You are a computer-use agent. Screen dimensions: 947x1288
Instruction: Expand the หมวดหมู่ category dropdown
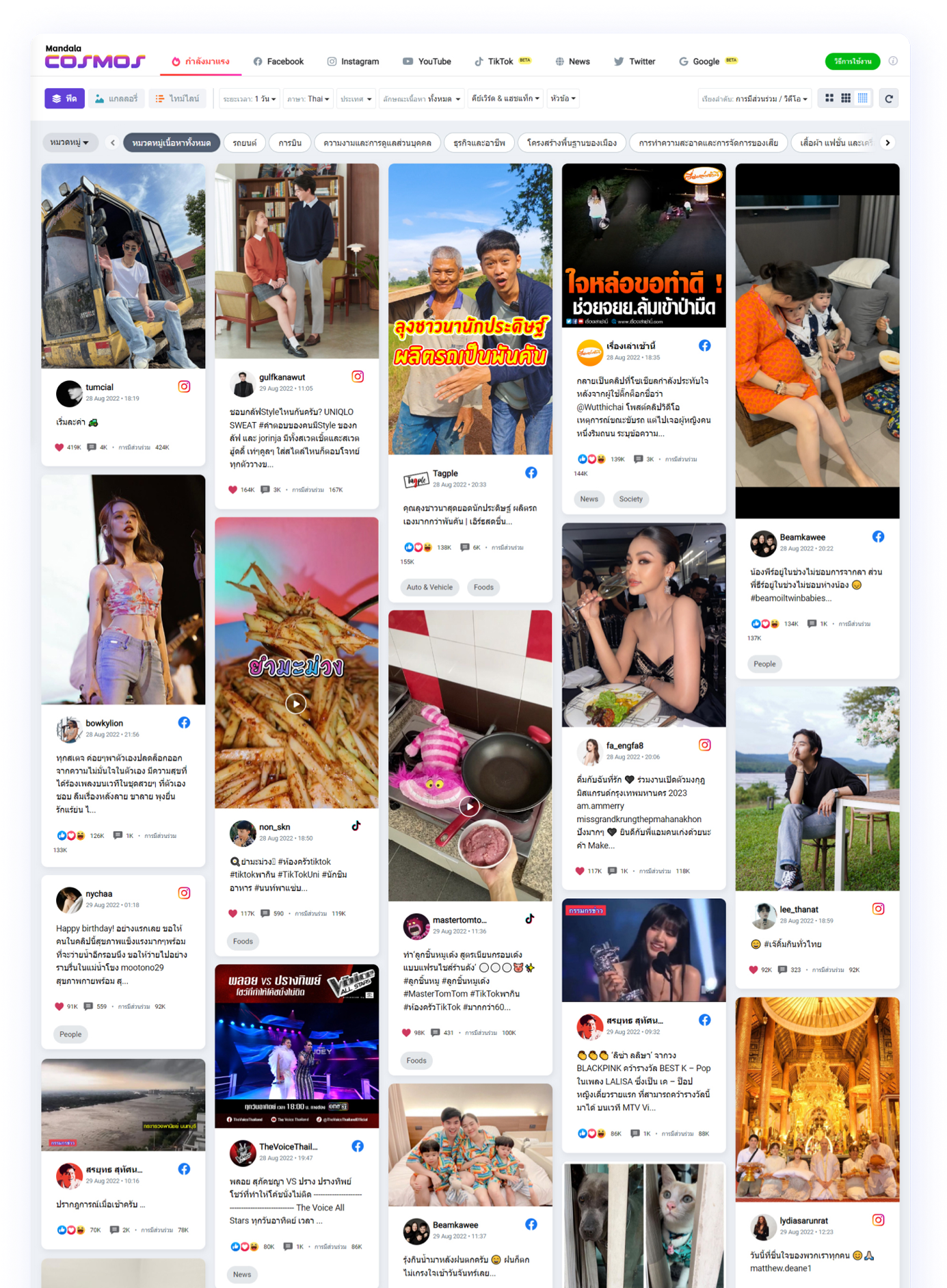coord(70,142)
